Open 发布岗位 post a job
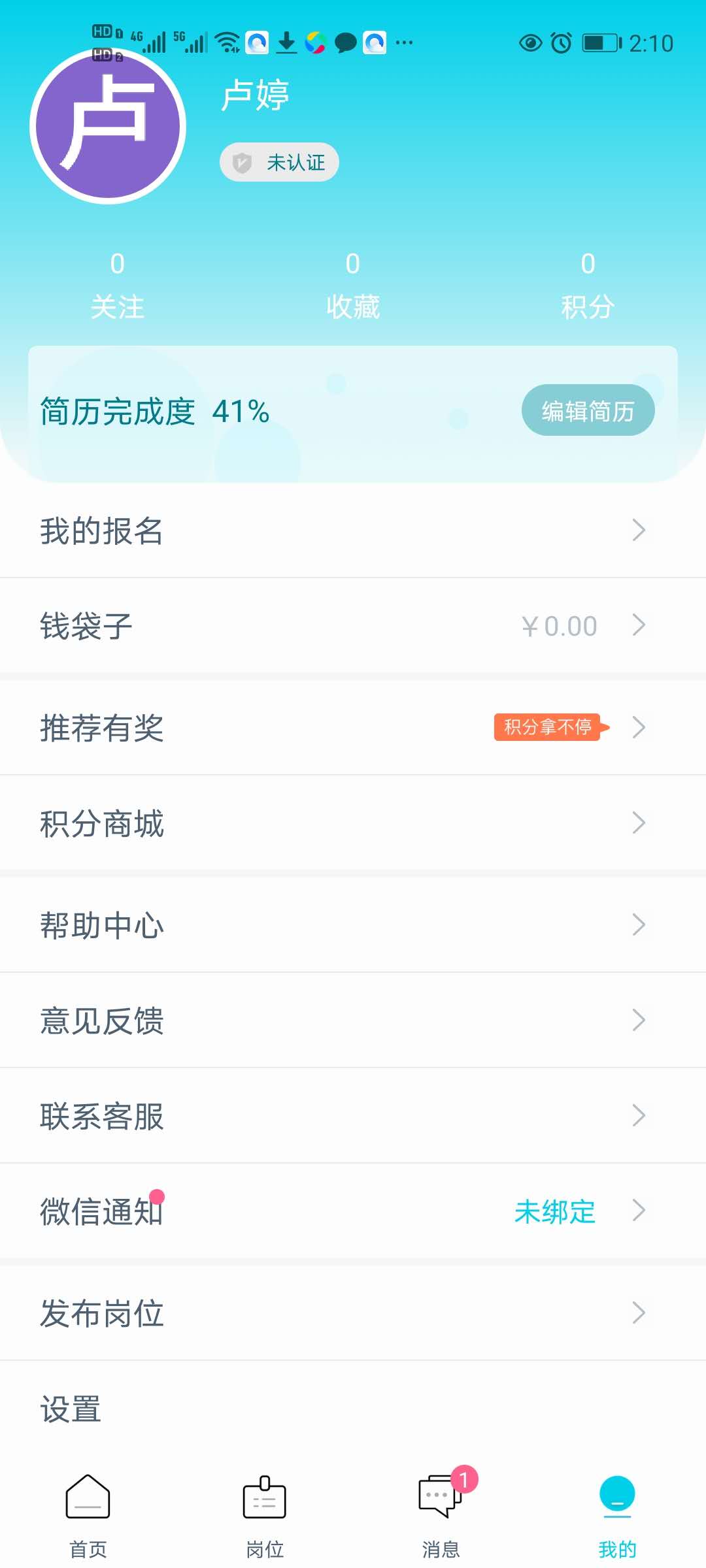The width and height of the screenshot is (706, 1568). (x=353, y=1313)
